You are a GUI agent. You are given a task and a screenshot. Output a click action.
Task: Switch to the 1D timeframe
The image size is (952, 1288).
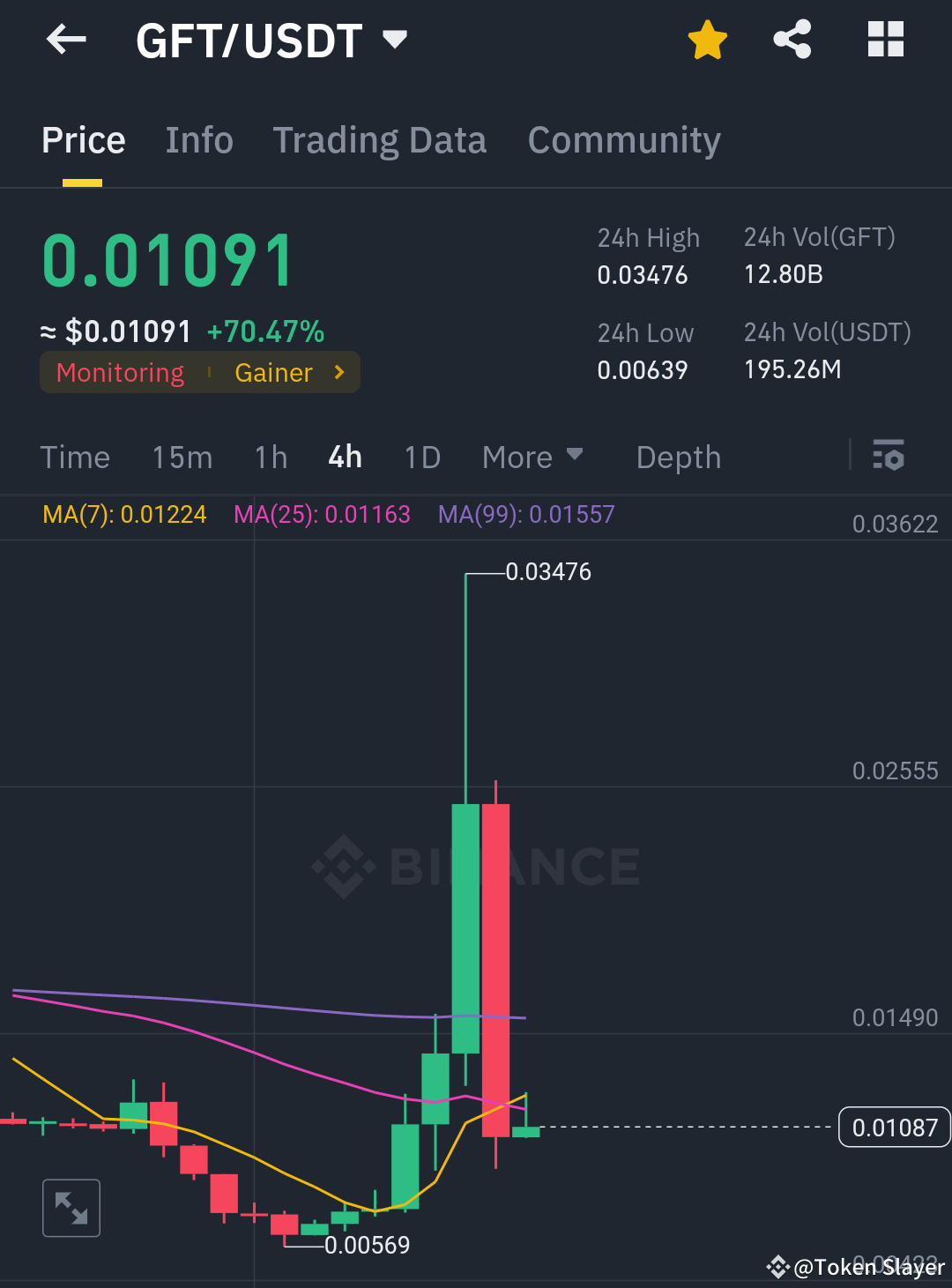[421, 457]
